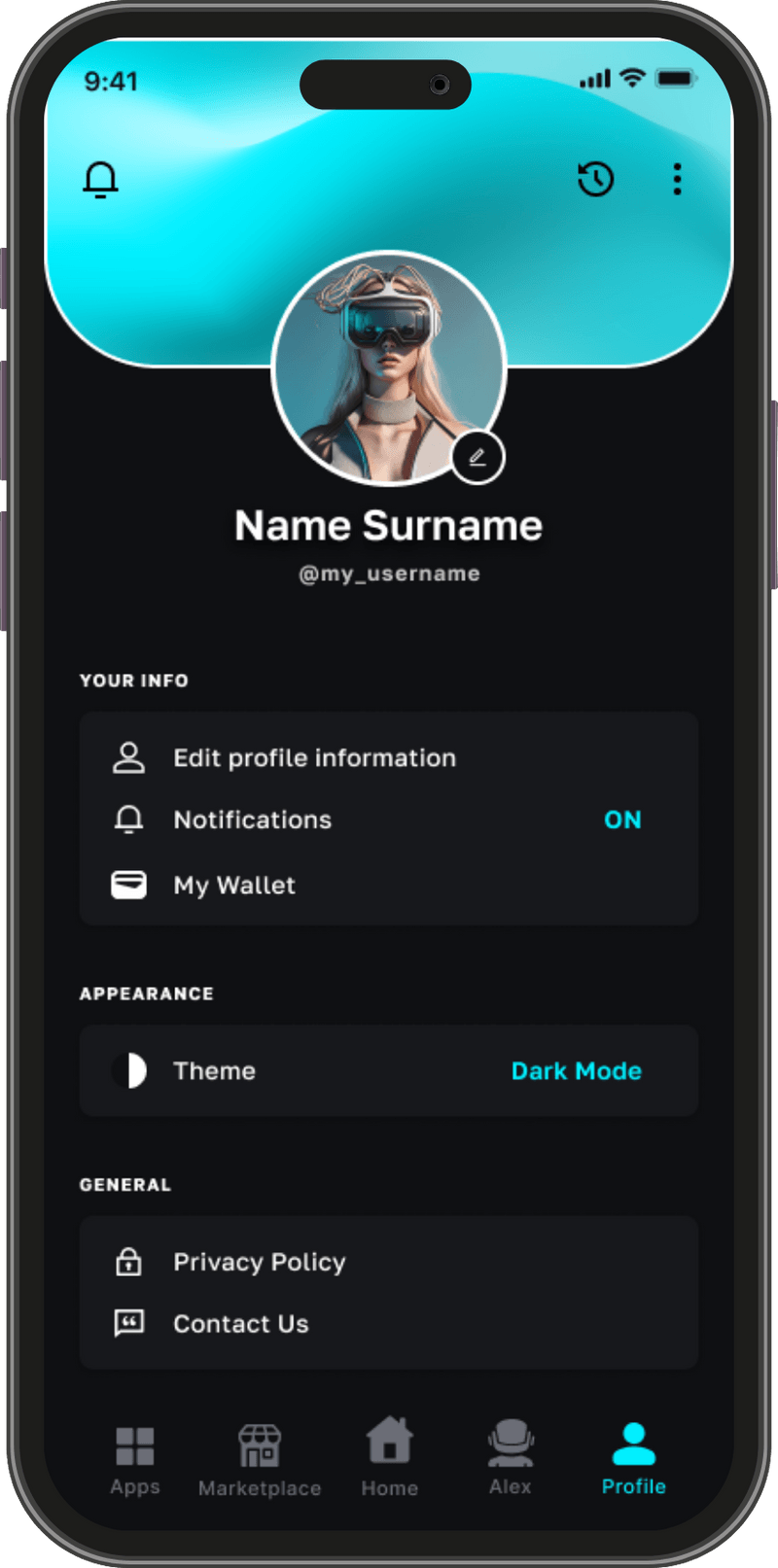Open Edit profile information
The height and width of the screenshot is (1568, 778).
314,758
